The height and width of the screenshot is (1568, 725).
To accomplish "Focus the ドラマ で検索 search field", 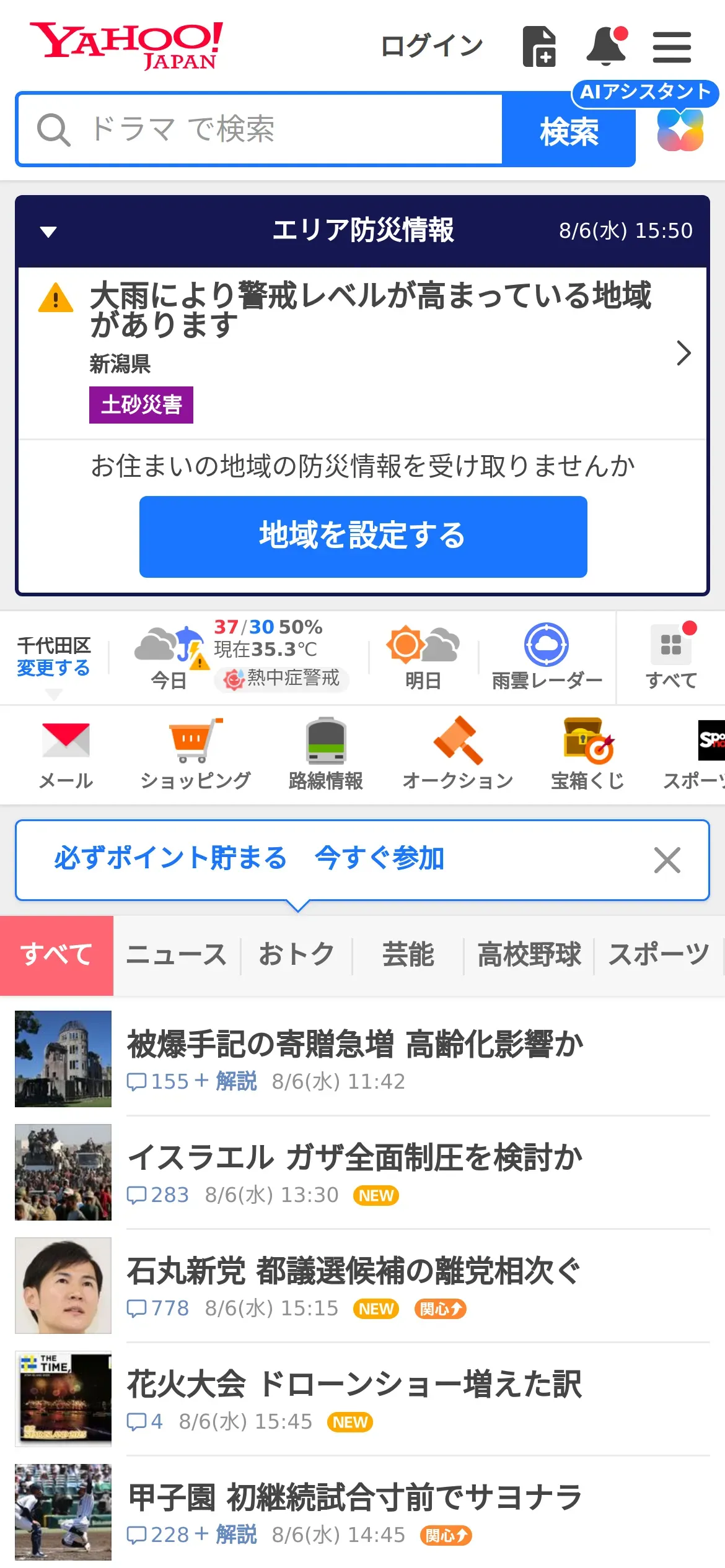I will pos(260,129).
